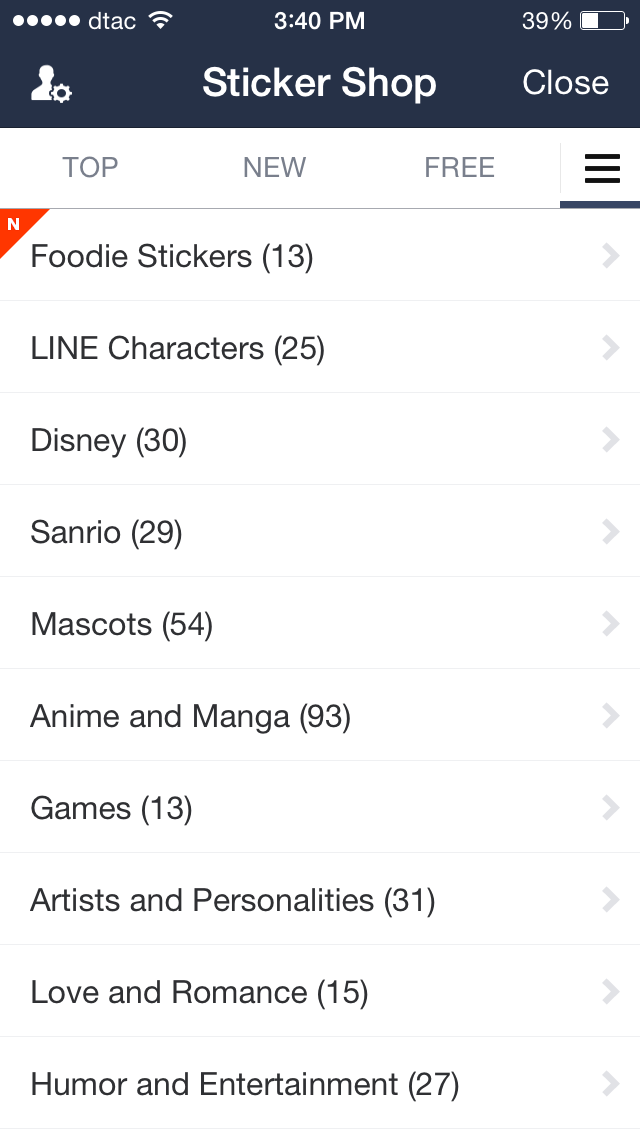Screen dimensions: 640x1136
Task: Switch to the TOP tab
Action: [90, 167]
